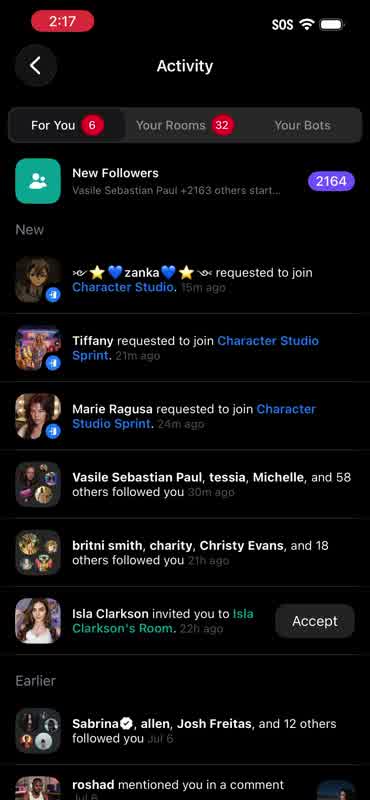This screenshot has width=370, height=800.
Task: Open Tiffany's join request notification
Action: (x=185, y=348)
